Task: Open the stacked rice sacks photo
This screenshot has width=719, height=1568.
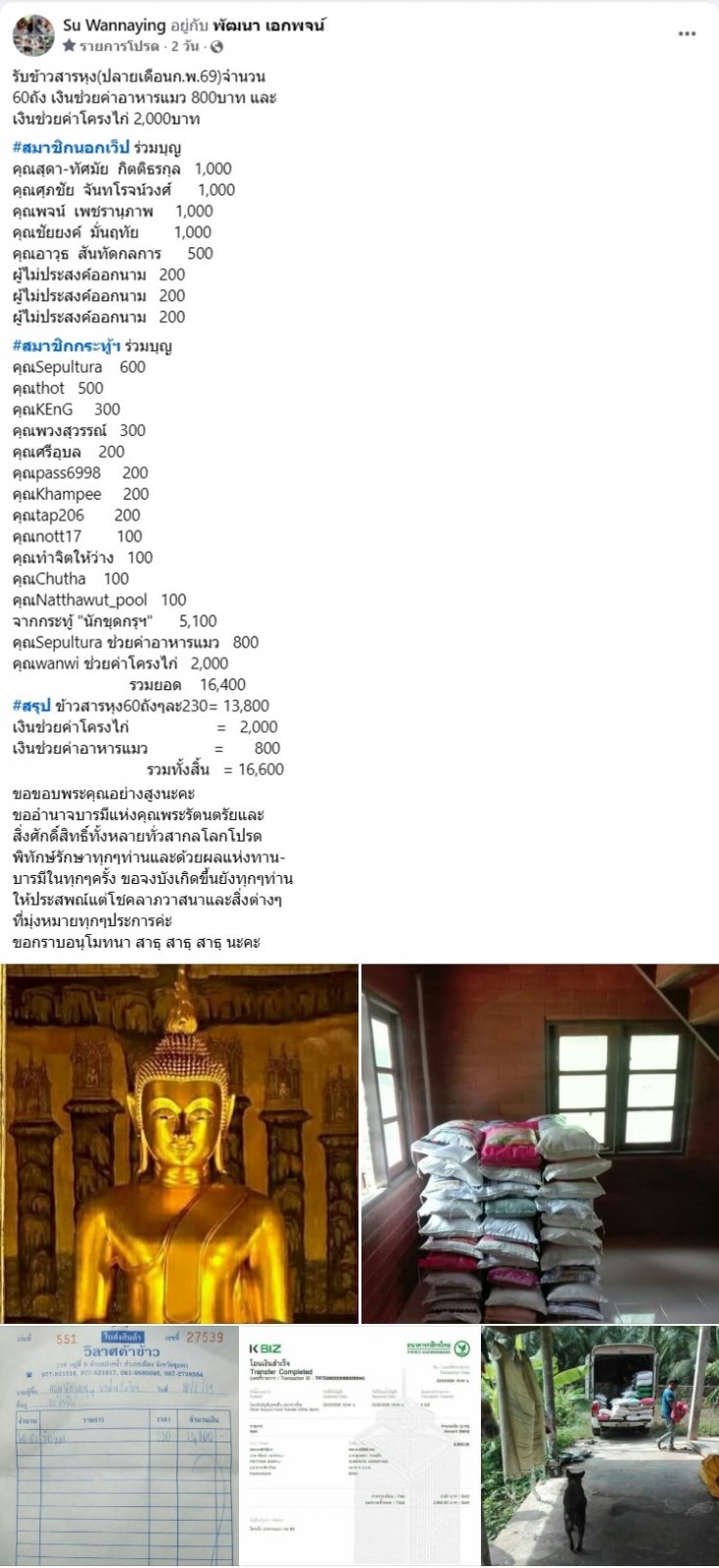Action: click(540, 1144)
